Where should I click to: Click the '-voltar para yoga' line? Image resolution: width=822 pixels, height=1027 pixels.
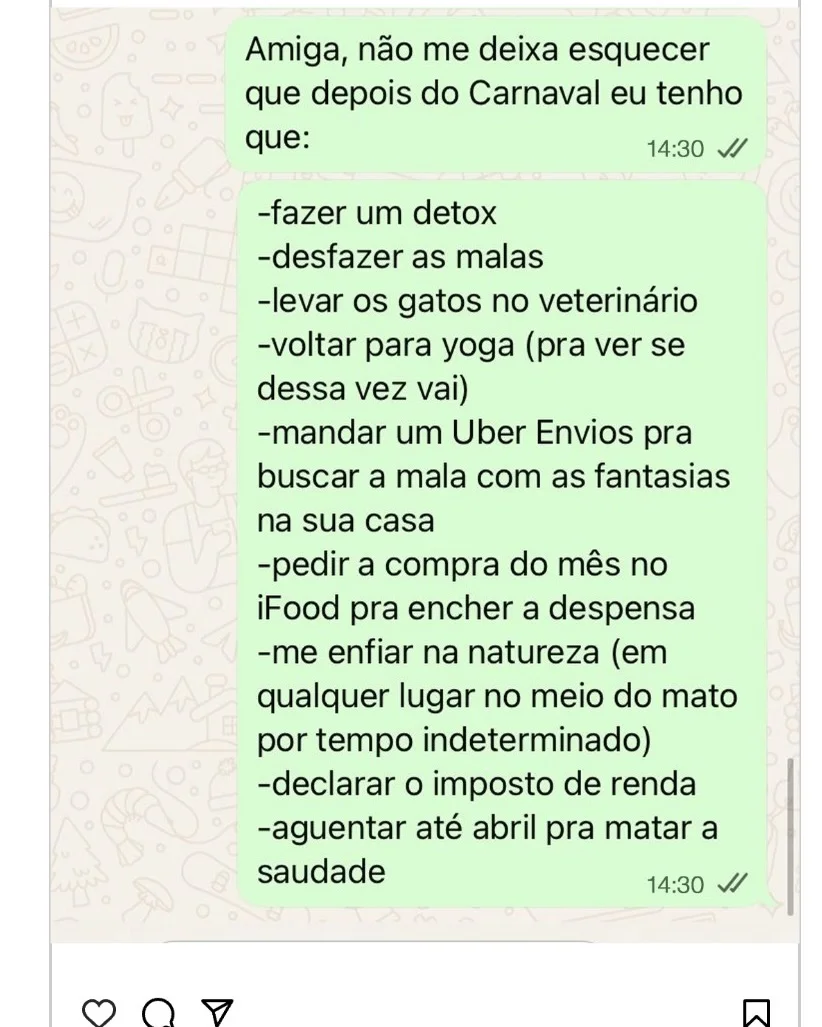(x=470, y=345)
